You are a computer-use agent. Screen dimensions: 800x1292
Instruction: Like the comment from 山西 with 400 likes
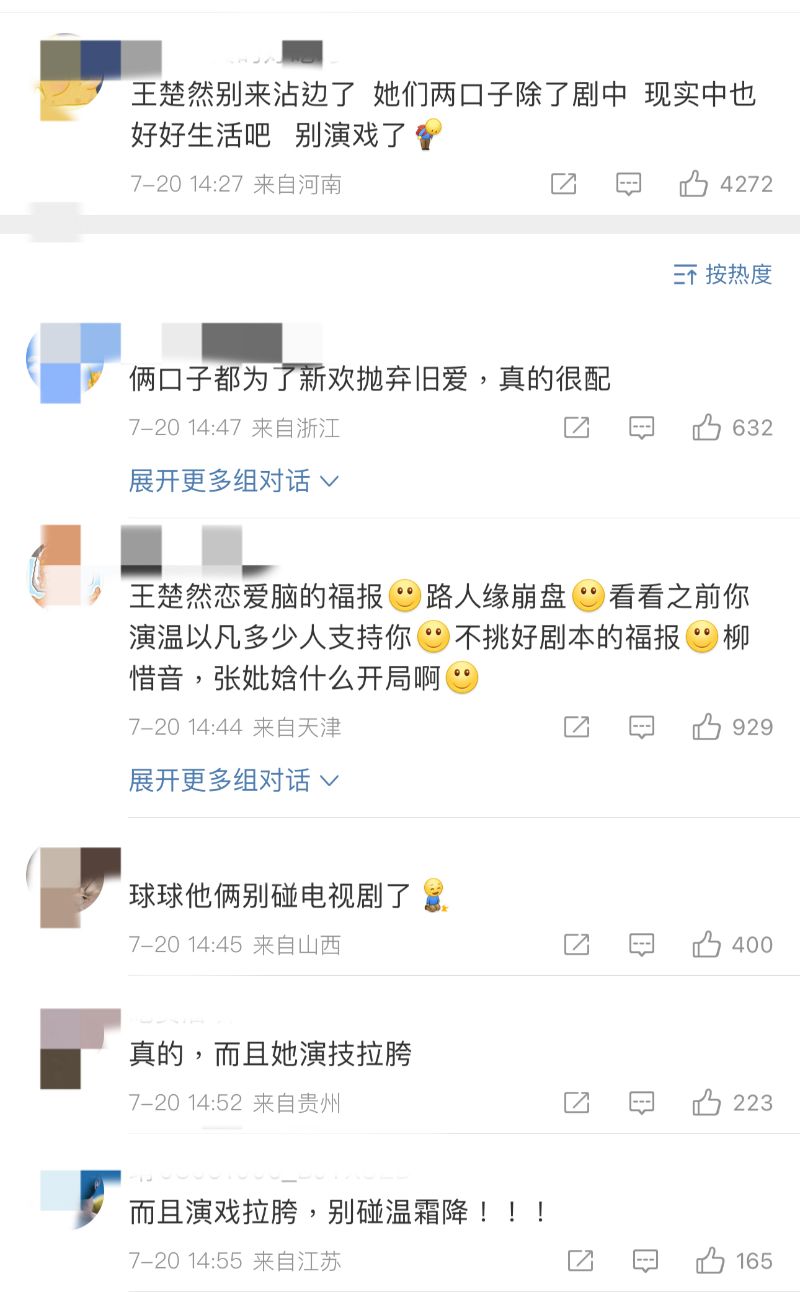pyautogui.click(x=707, y=944)
